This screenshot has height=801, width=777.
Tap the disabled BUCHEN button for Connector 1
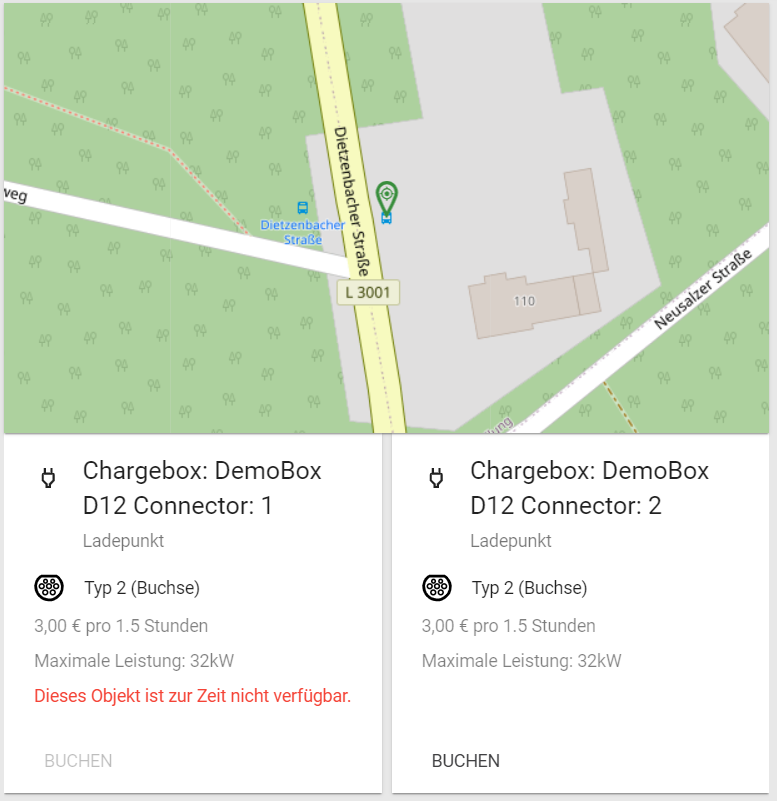pyautogui.click(x=78, y=761)
